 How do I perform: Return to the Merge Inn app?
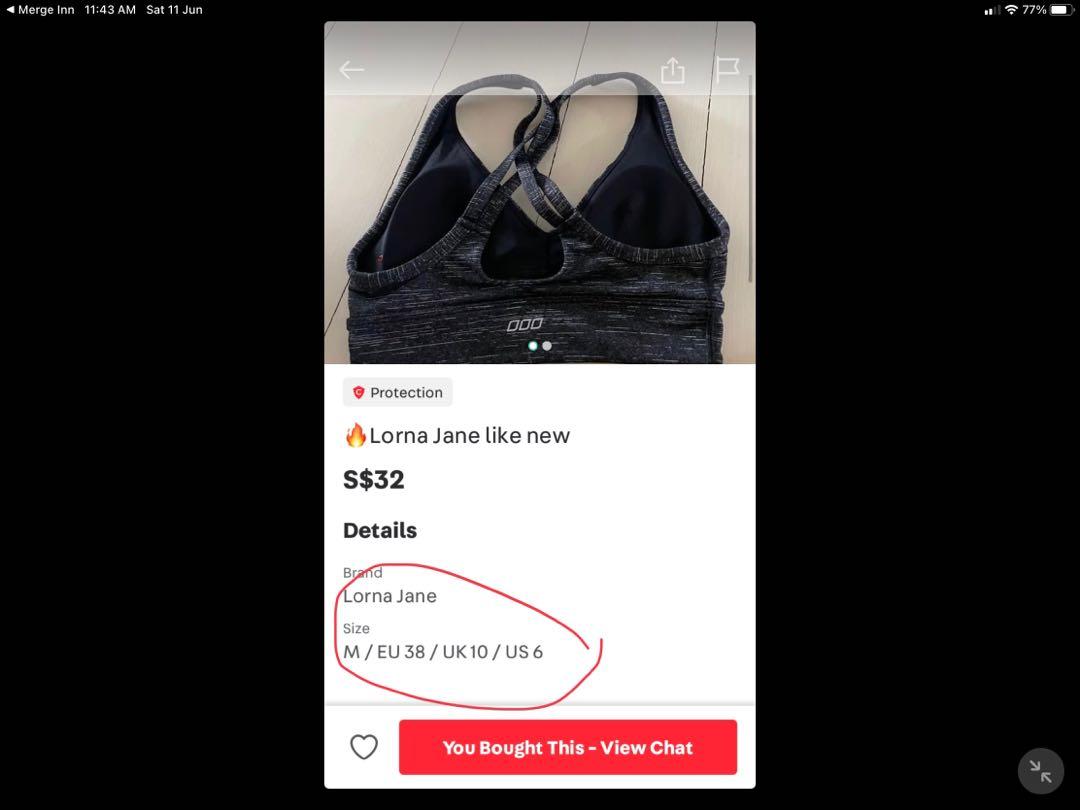click(40, 10)
